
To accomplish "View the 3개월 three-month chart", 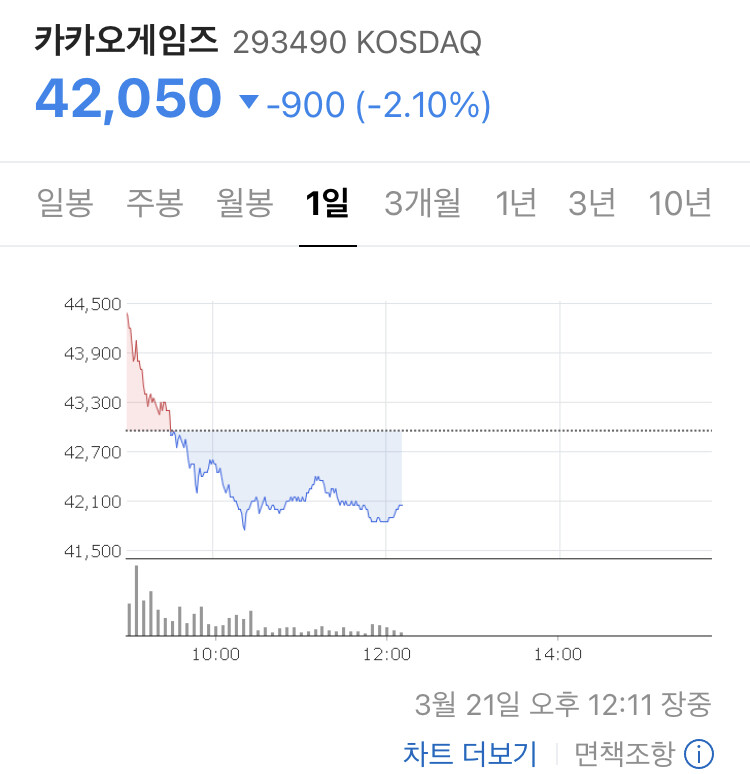I will click(421, 202).
